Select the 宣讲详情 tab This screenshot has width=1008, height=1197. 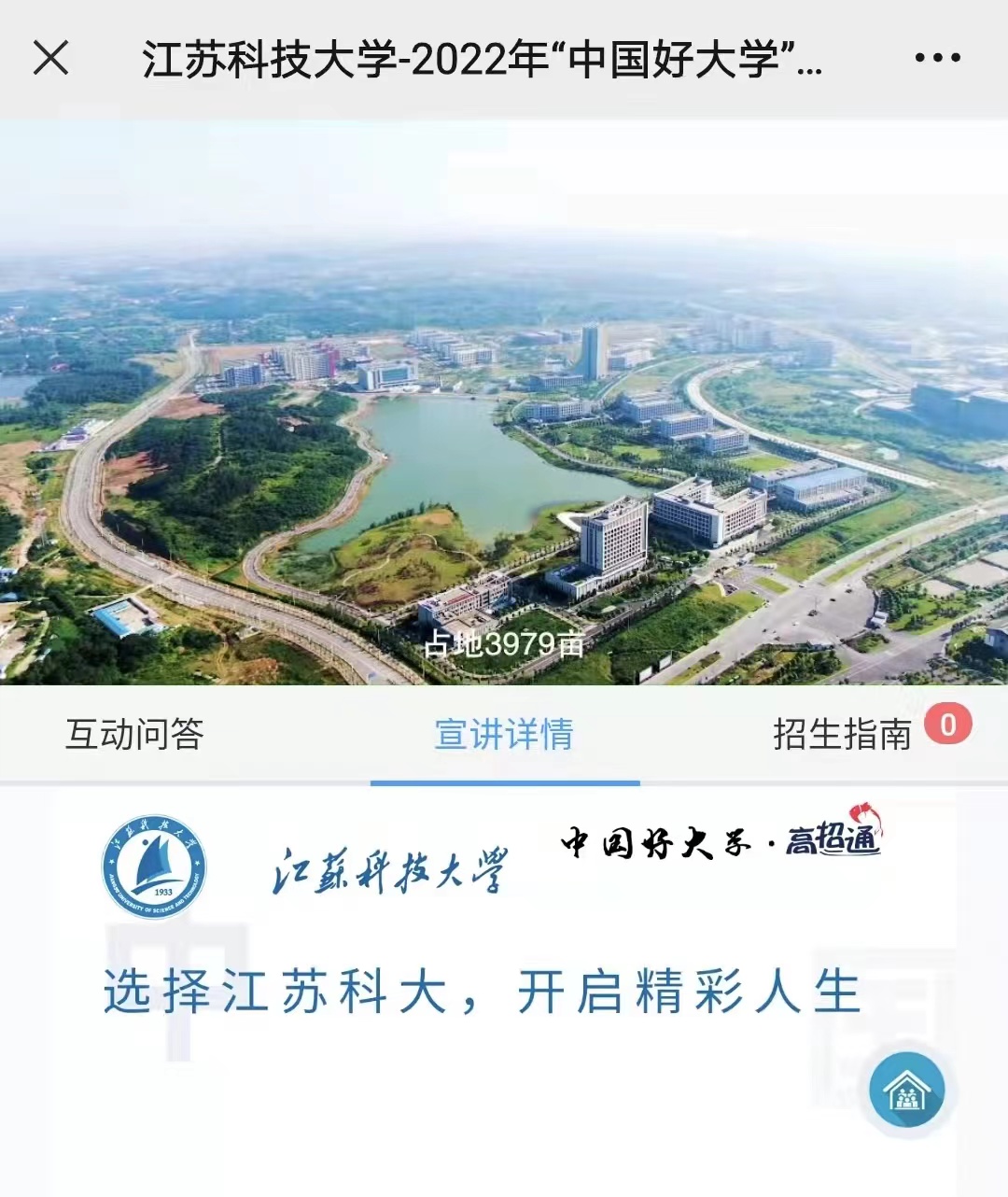(504, 734)
